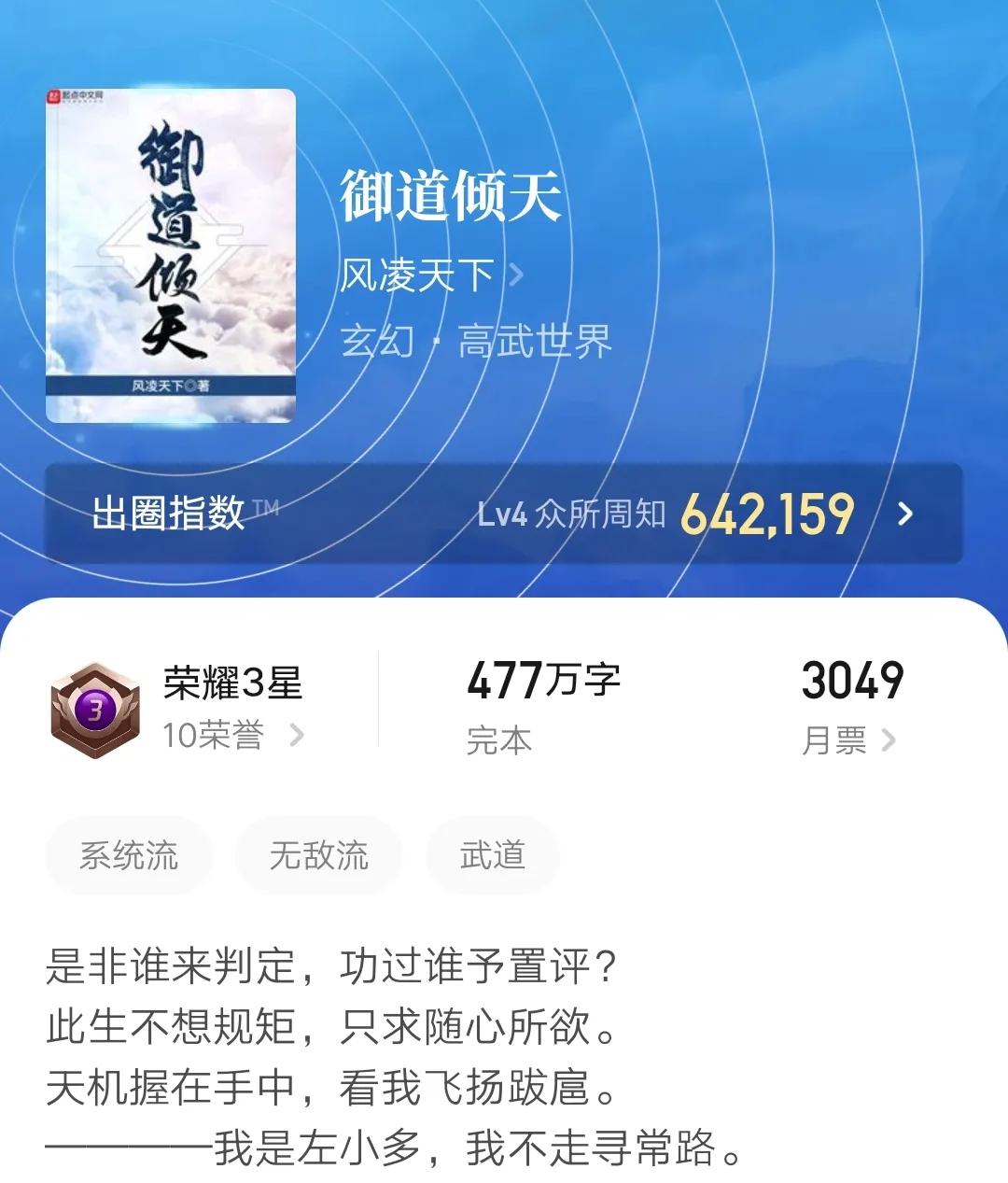Select the 系统流 tag pill
The height and width of the screenshot is (1183, 1008).
tap(132, 854)
